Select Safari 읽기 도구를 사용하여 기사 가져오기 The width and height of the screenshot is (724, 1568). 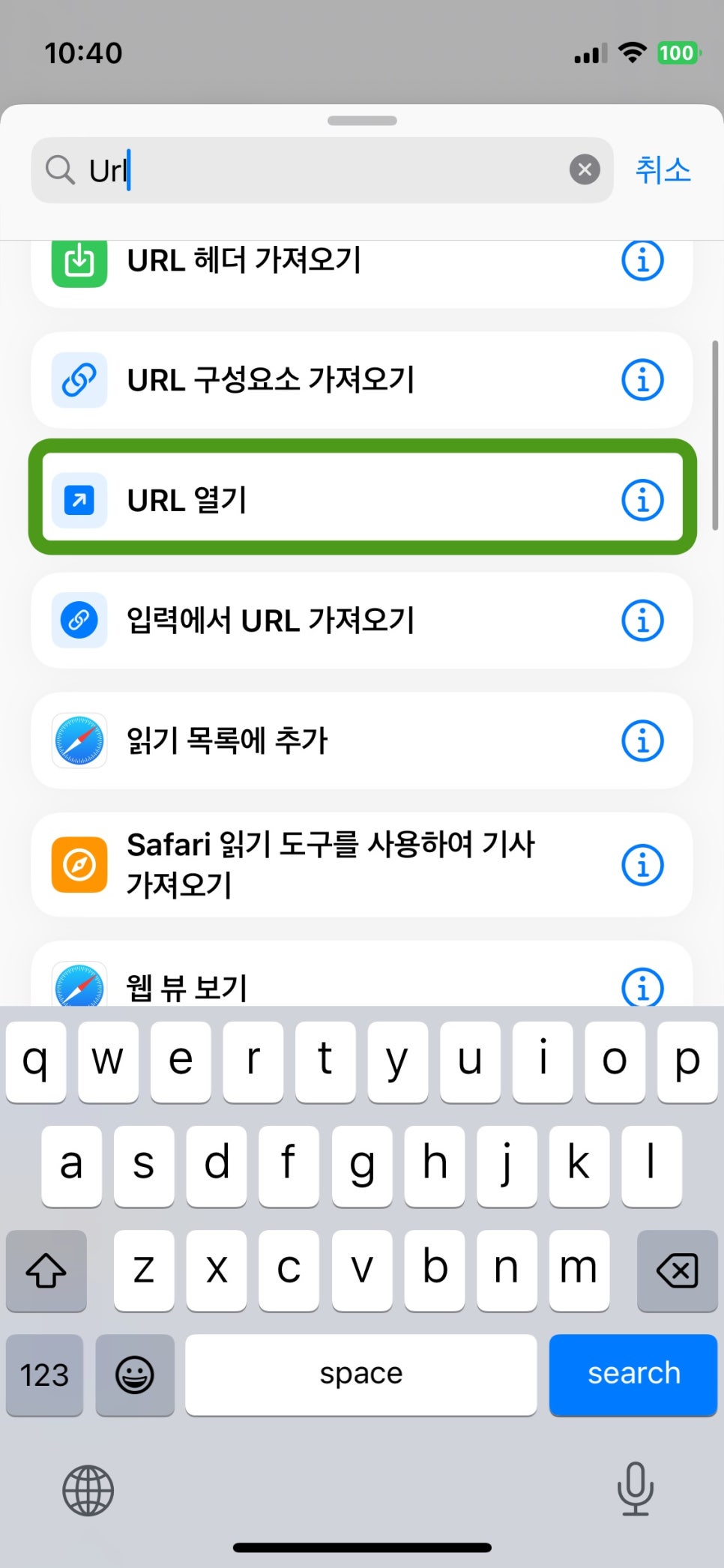(330, 864)
